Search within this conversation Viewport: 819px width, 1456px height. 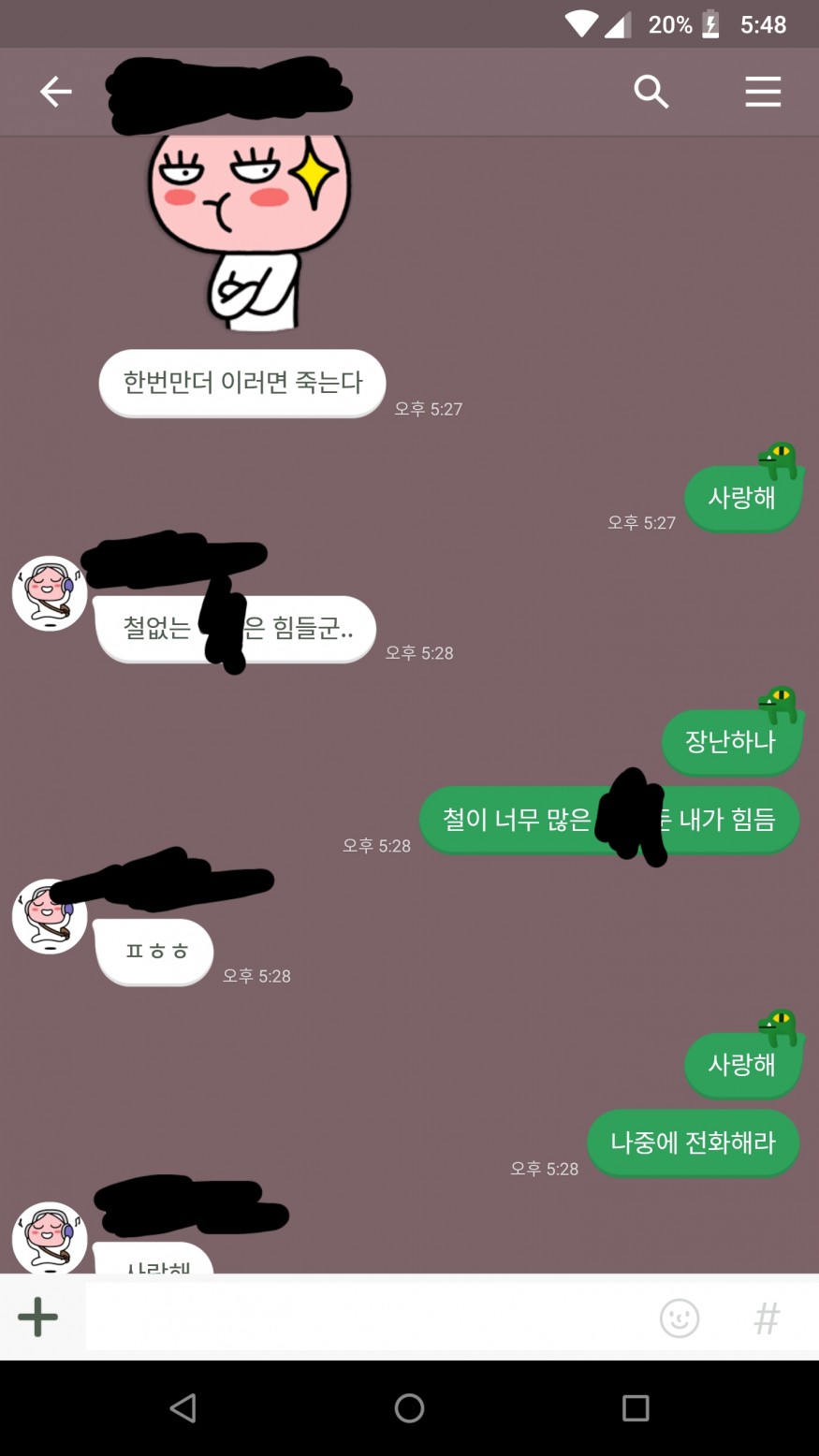pos(651,92)
